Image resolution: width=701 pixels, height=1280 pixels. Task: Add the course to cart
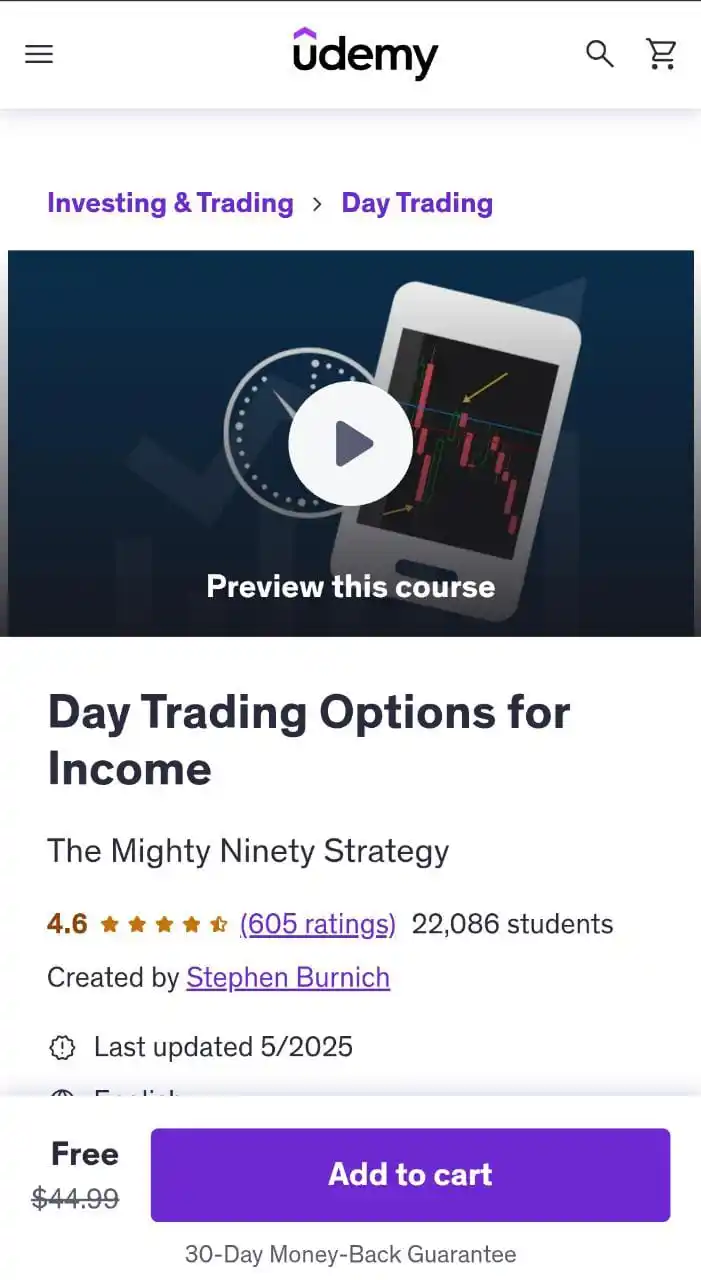[410, 1174]
